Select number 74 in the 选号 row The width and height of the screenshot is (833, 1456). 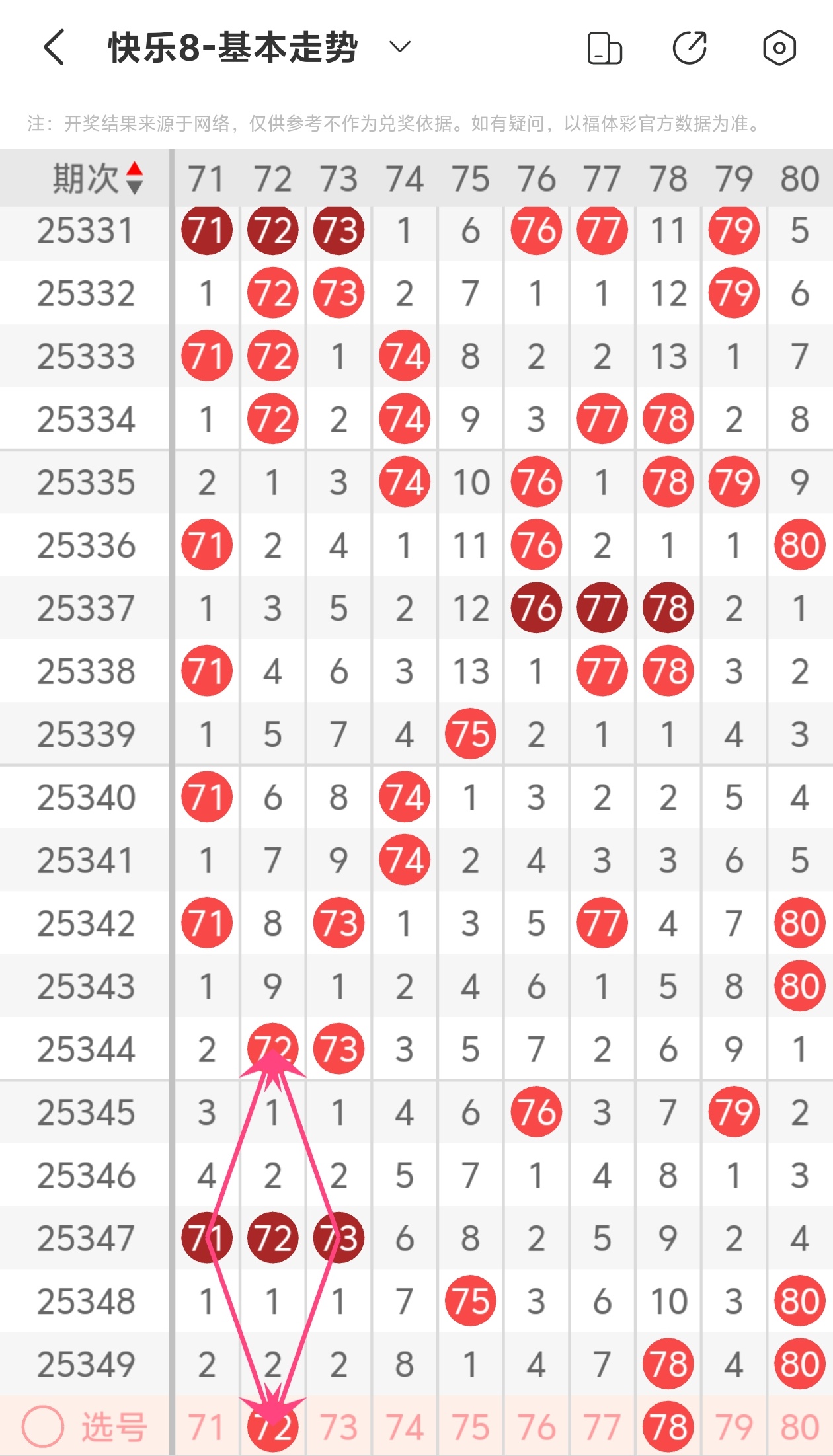(x=405, y=1427)
